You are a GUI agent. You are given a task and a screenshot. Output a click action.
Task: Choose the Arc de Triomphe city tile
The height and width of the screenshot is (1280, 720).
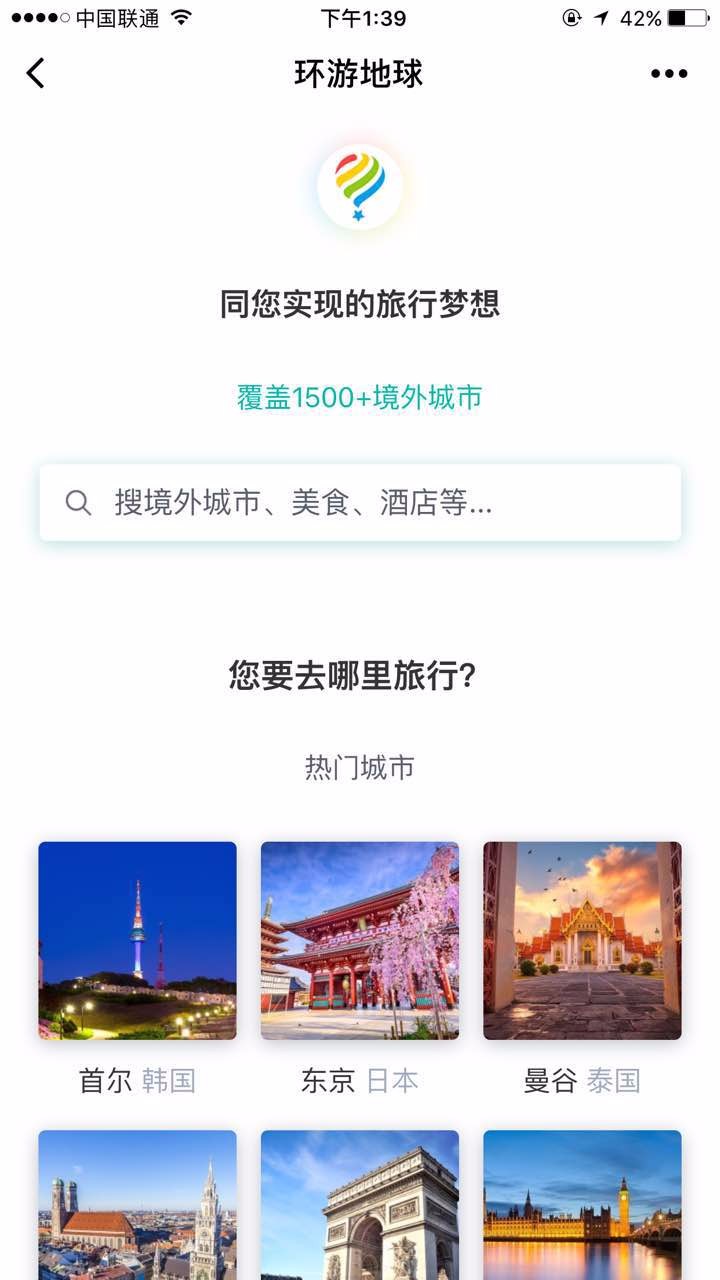[359, 1205]
